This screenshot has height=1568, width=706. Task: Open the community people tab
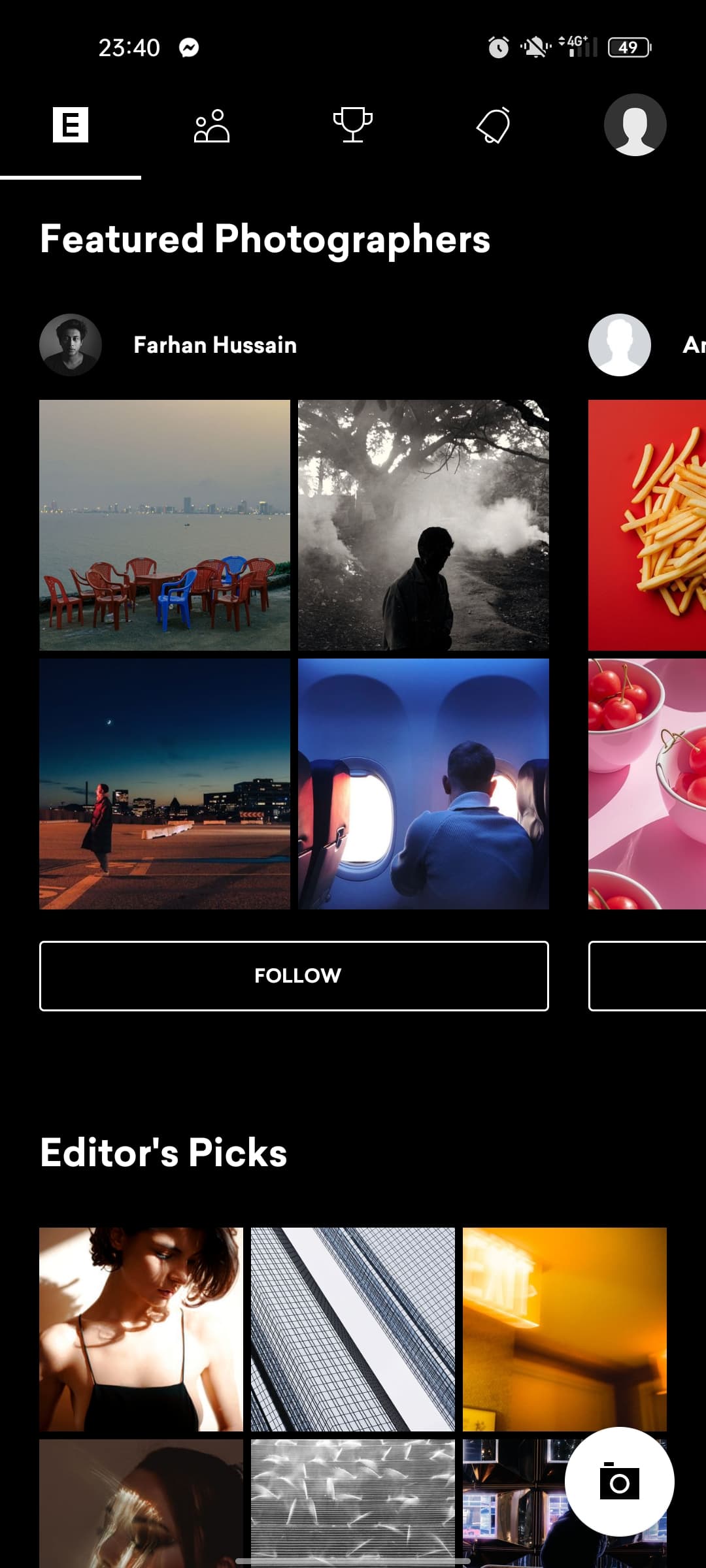pos(212,125)
